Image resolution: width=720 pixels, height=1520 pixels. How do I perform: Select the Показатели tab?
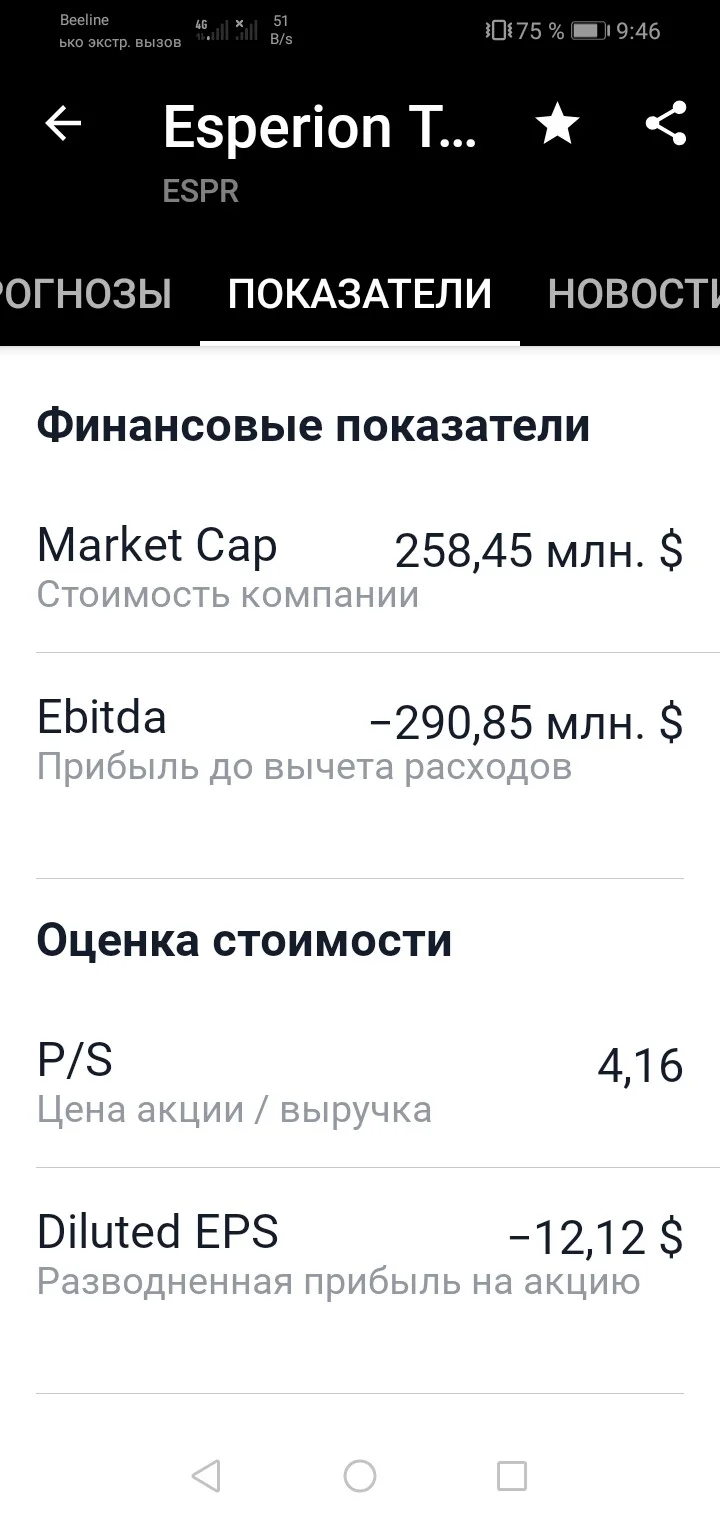point(360,294)
